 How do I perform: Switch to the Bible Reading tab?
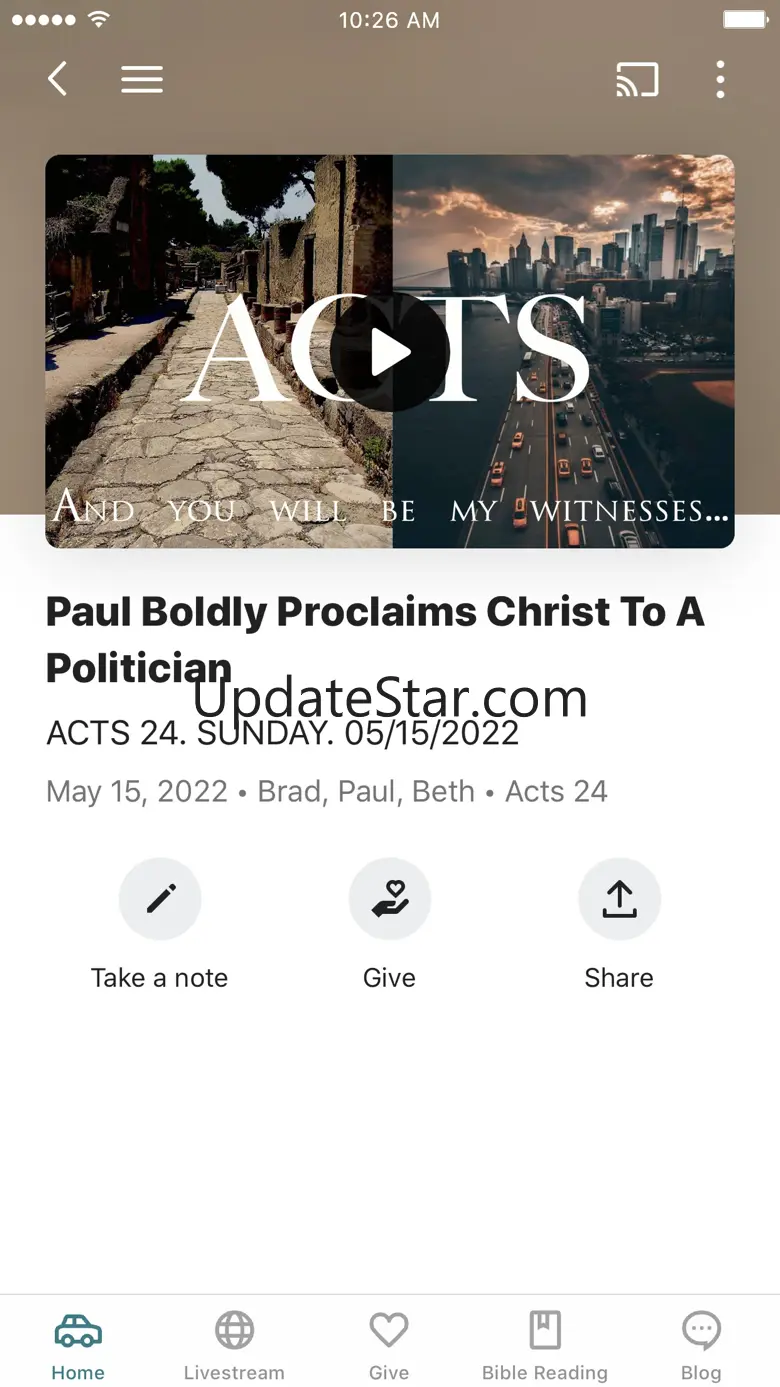(x=545, y=1345)
